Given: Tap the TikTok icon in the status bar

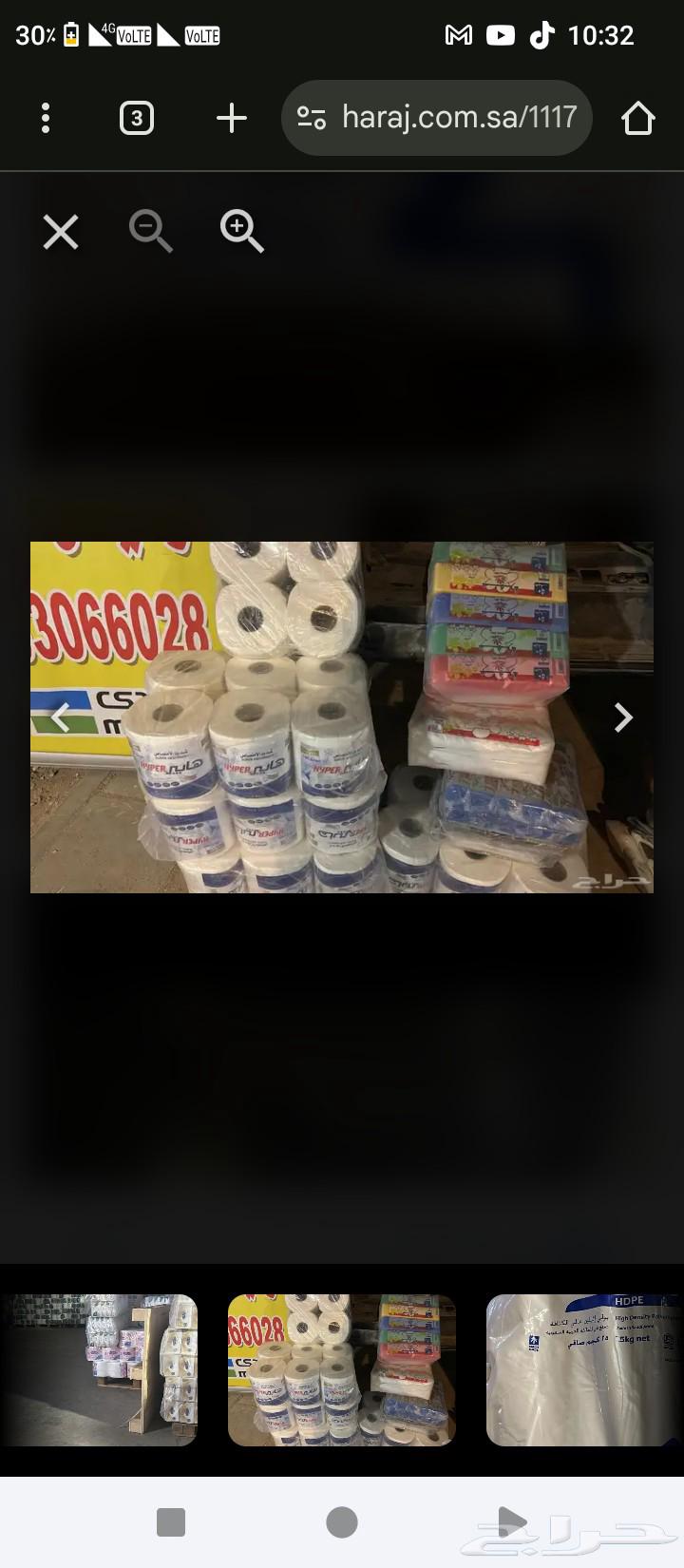Looking at the screenshot, I should [543, 35].
